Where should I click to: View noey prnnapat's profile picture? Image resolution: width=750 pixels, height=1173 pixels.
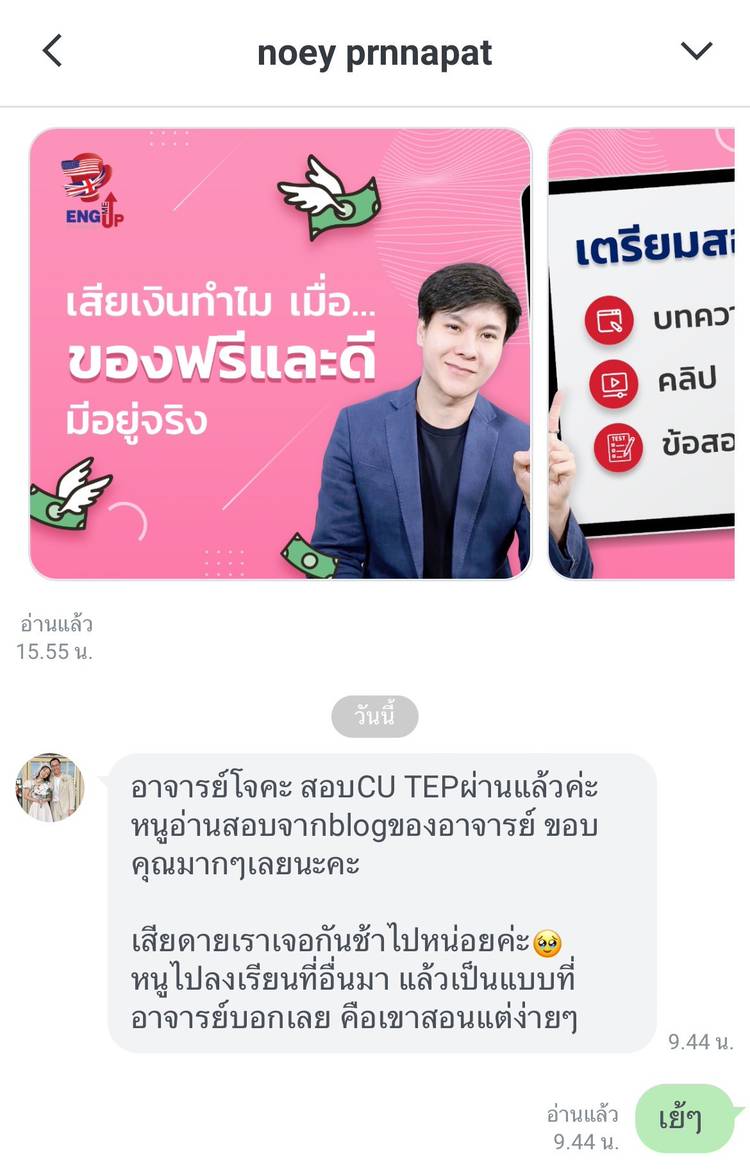point(50,788)
